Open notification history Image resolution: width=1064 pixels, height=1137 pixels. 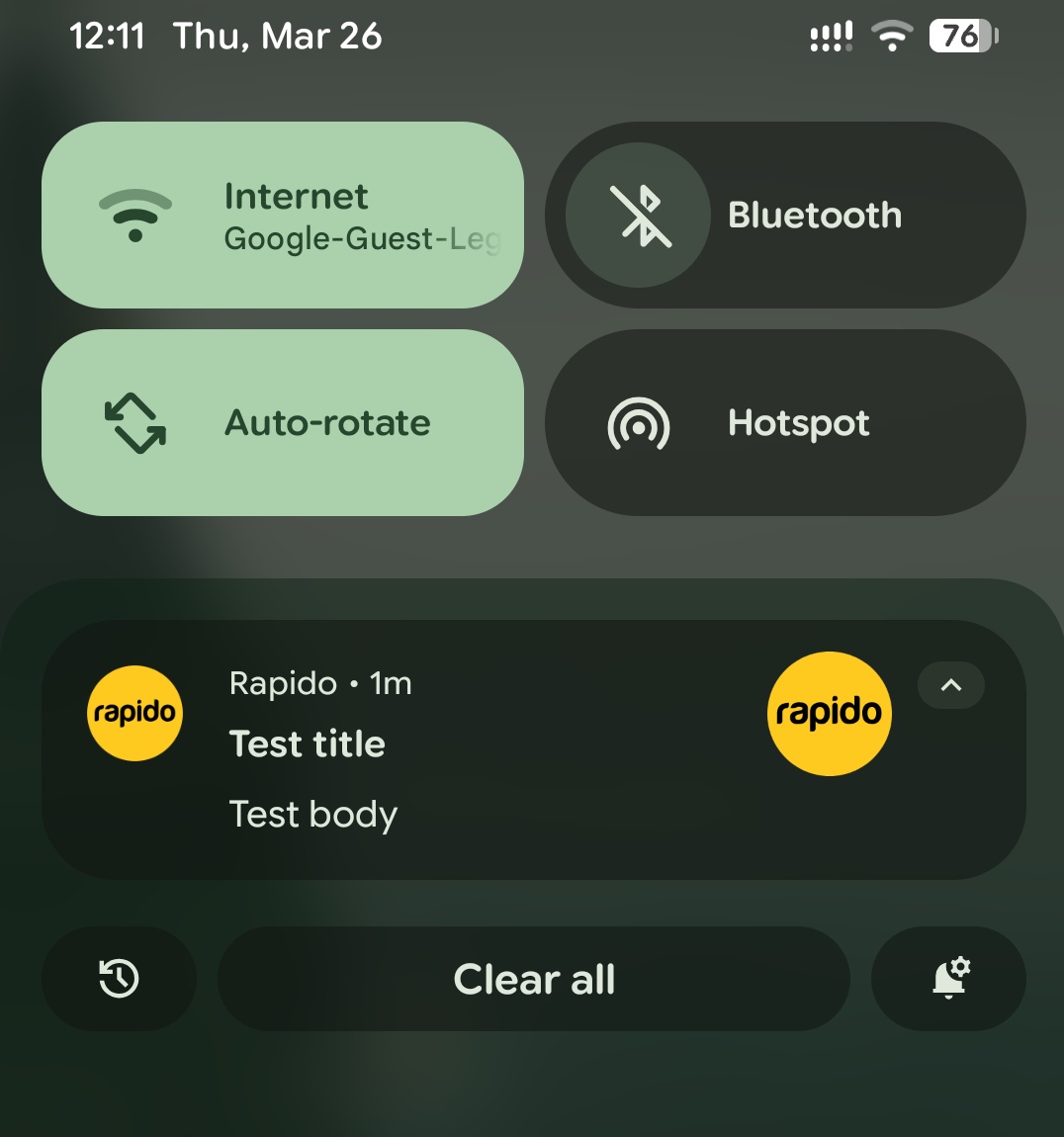tap(119, 979)
